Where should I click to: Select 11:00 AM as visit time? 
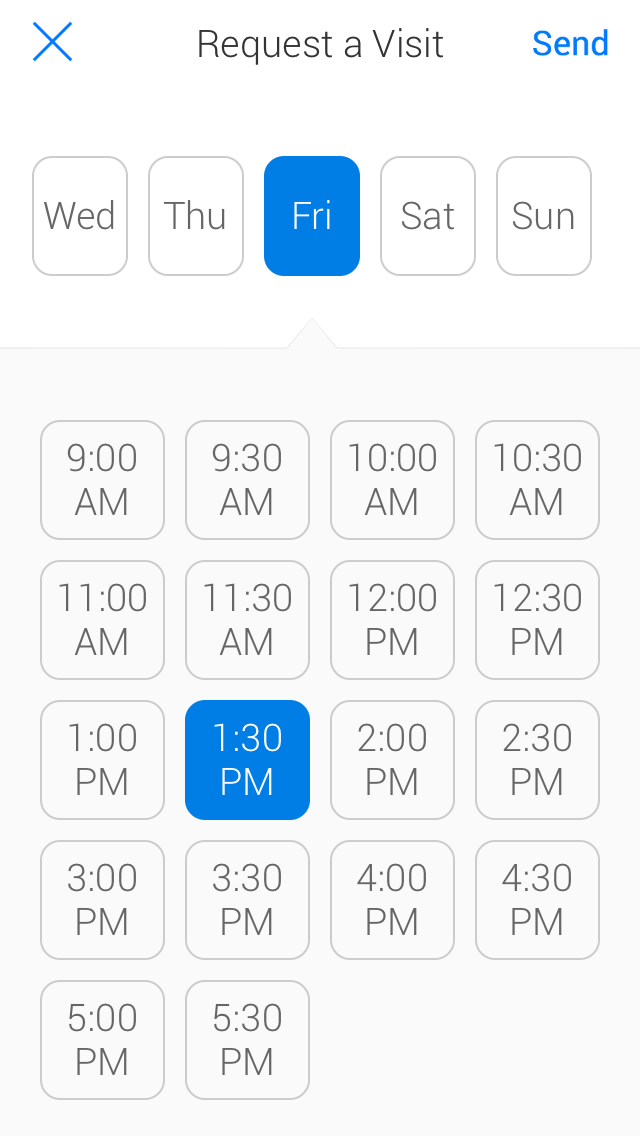102,620
